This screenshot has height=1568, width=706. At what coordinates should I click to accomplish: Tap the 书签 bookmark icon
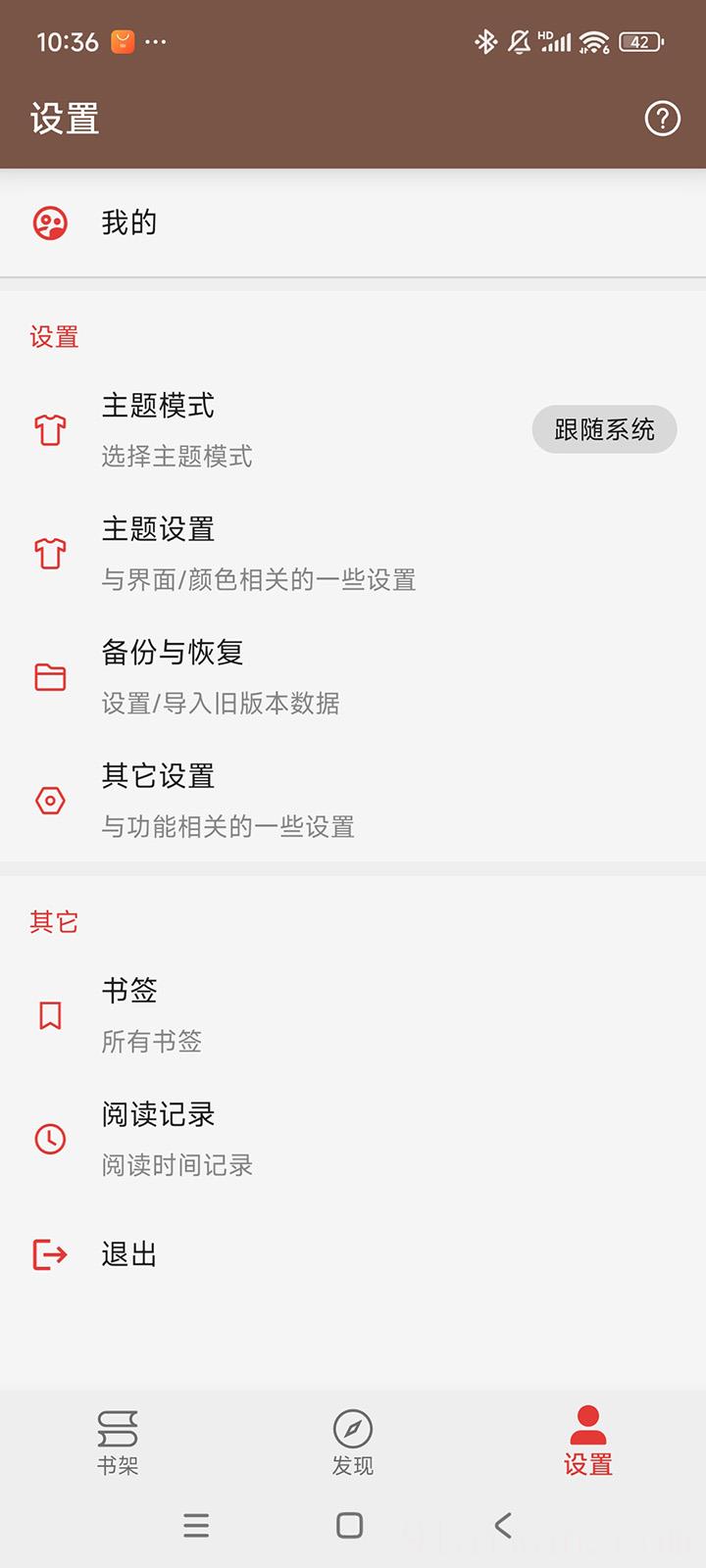click(x=50, y=1015)
